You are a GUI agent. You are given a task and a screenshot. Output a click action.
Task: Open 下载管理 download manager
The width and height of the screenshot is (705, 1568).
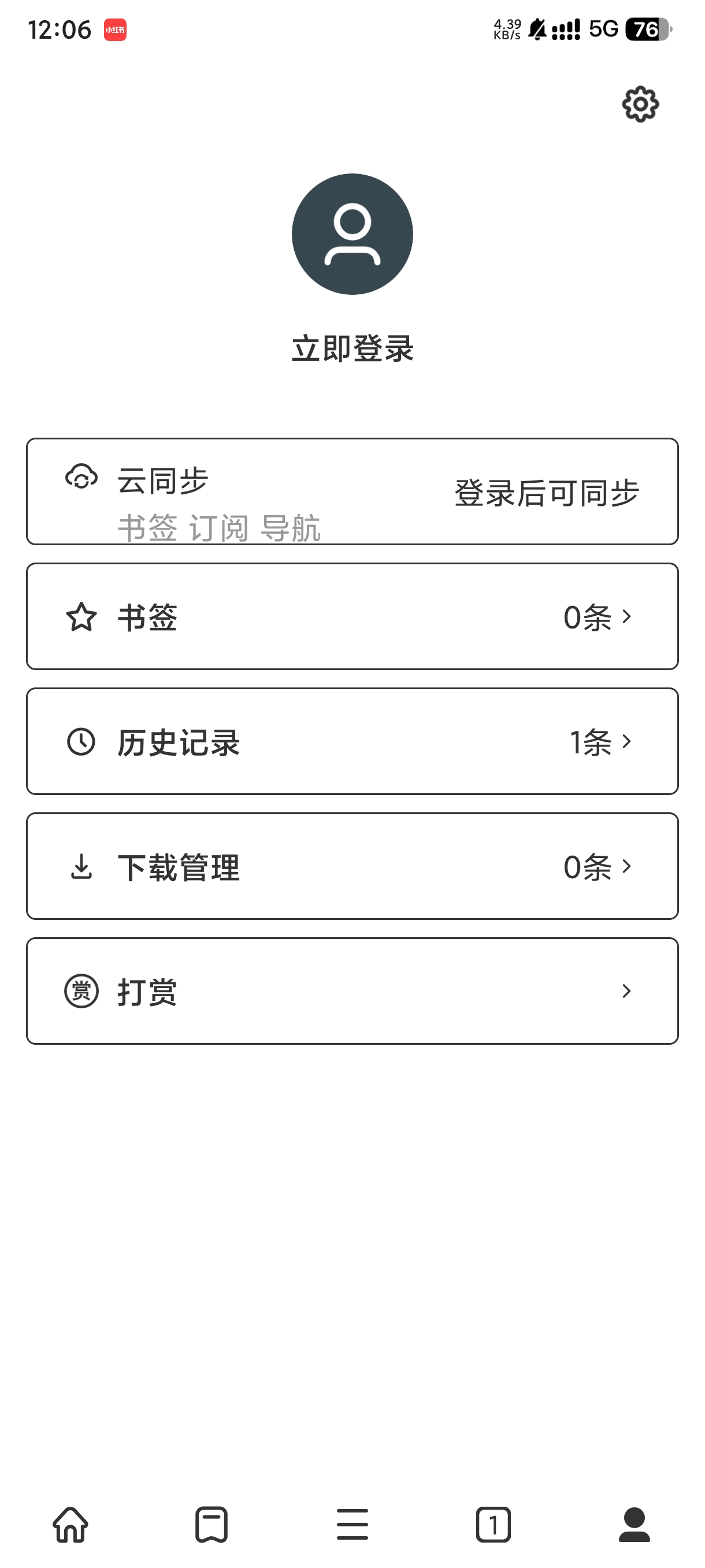pos(352,866)
